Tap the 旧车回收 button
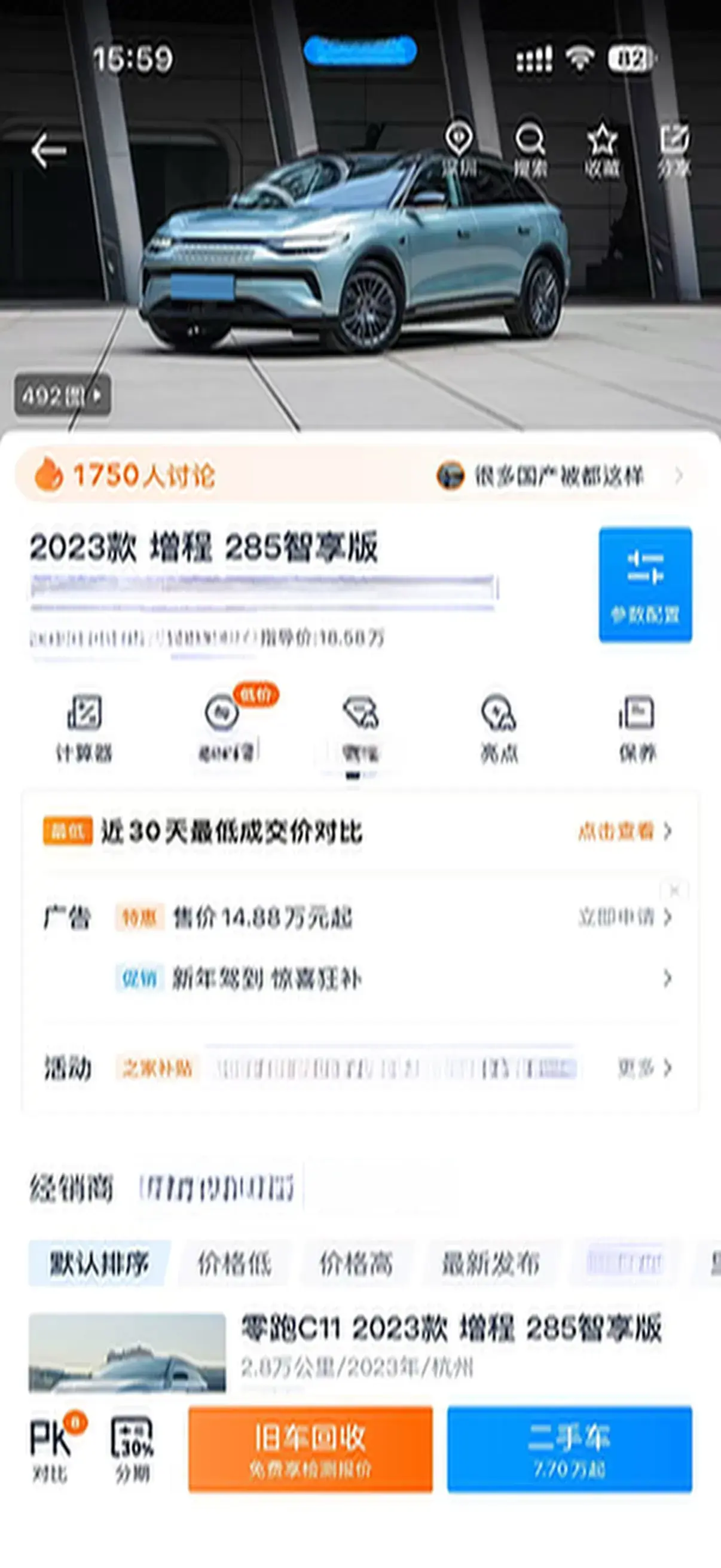This screenshot has height=1568, width=721. [310, 1448]
